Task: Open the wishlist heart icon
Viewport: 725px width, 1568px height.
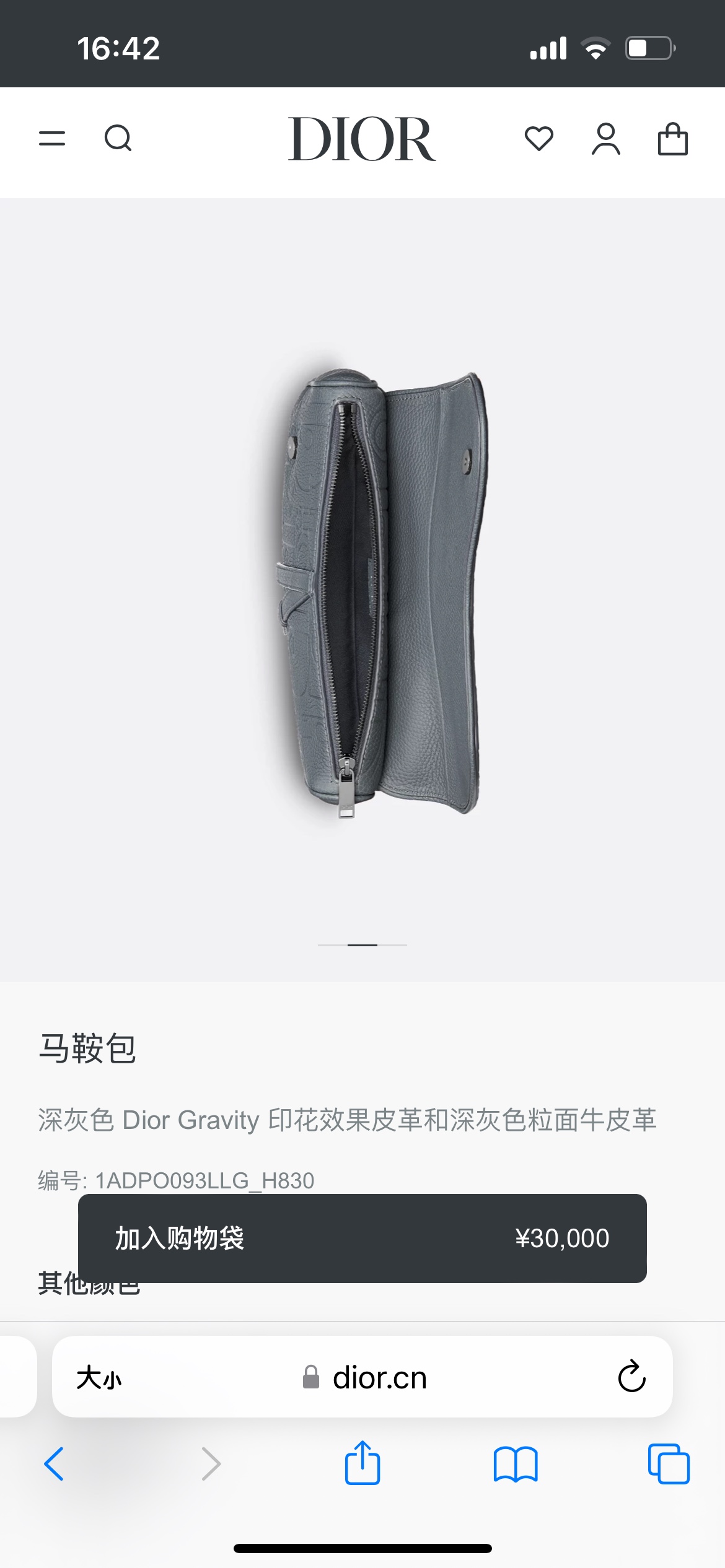Action: point(538,138)
